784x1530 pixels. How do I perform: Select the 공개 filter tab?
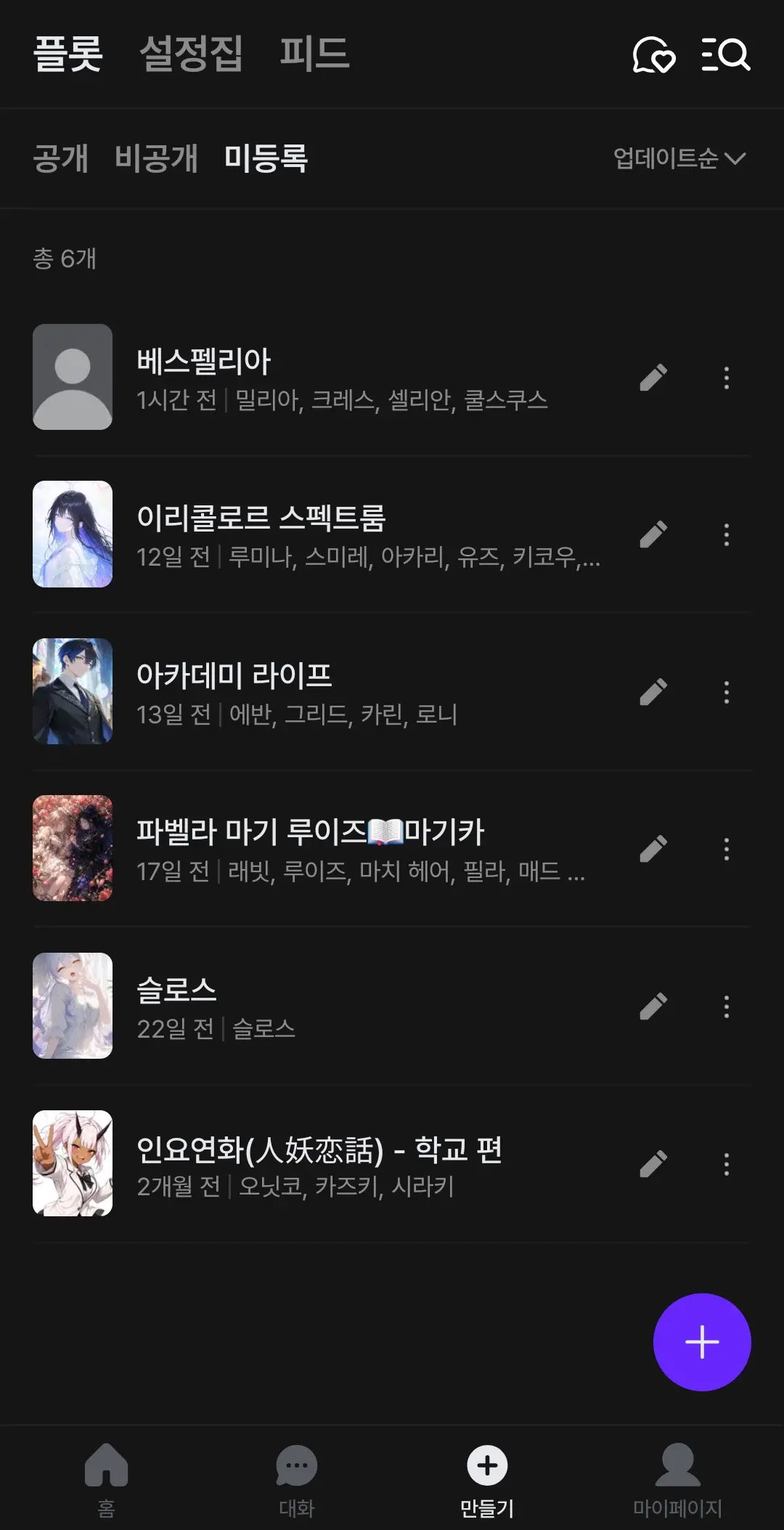click(x=61, y=158)
